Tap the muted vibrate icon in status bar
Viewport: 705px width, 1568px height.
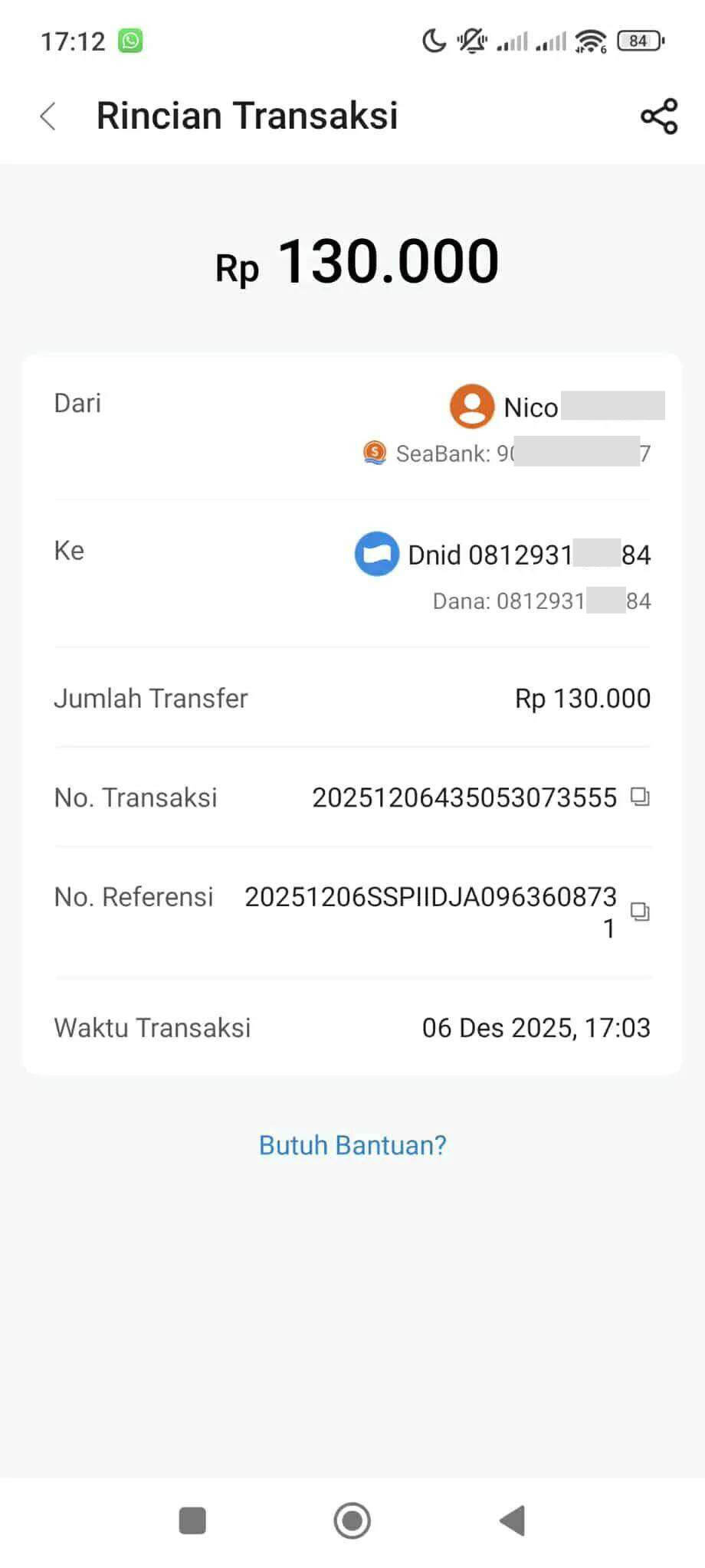[x=472, y=39]
